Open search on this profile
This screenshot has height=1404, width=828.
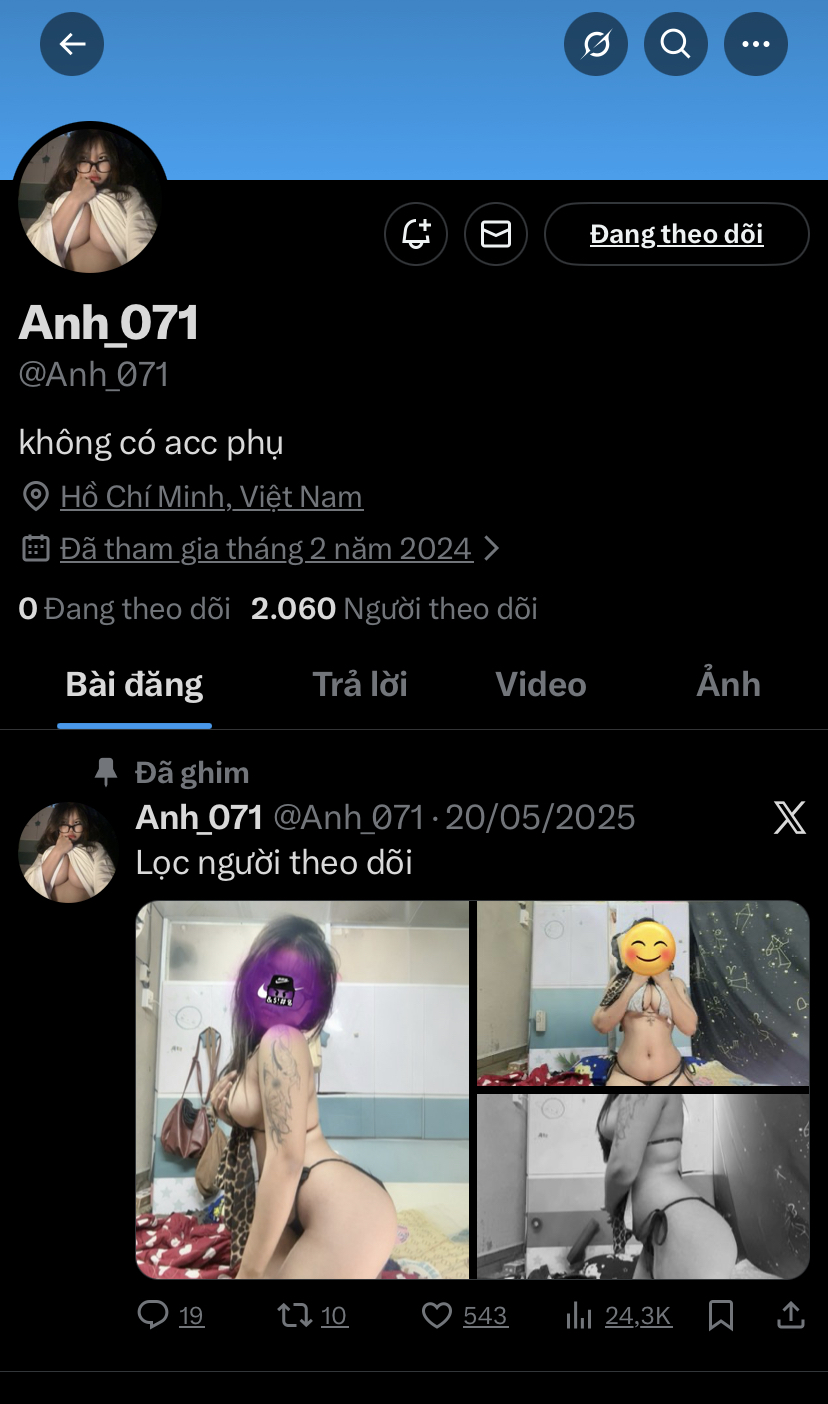pyautogui.click(x=676, y=44)
